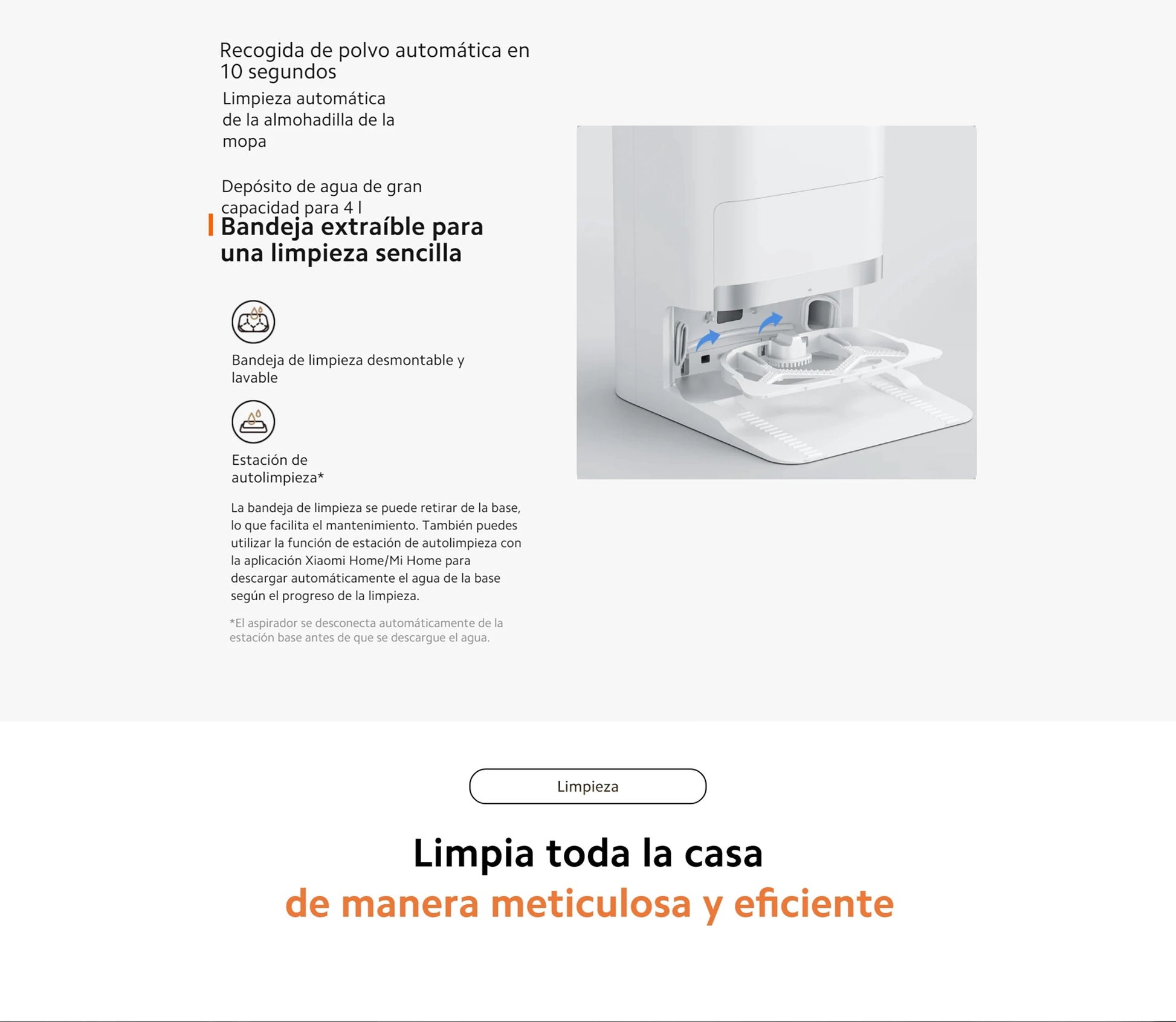1176x1022 pixels.
Task: Select 'Bandeja extraíble para una limpieza sencilla'
Action: pyautogui.click(x=351, y=240)
